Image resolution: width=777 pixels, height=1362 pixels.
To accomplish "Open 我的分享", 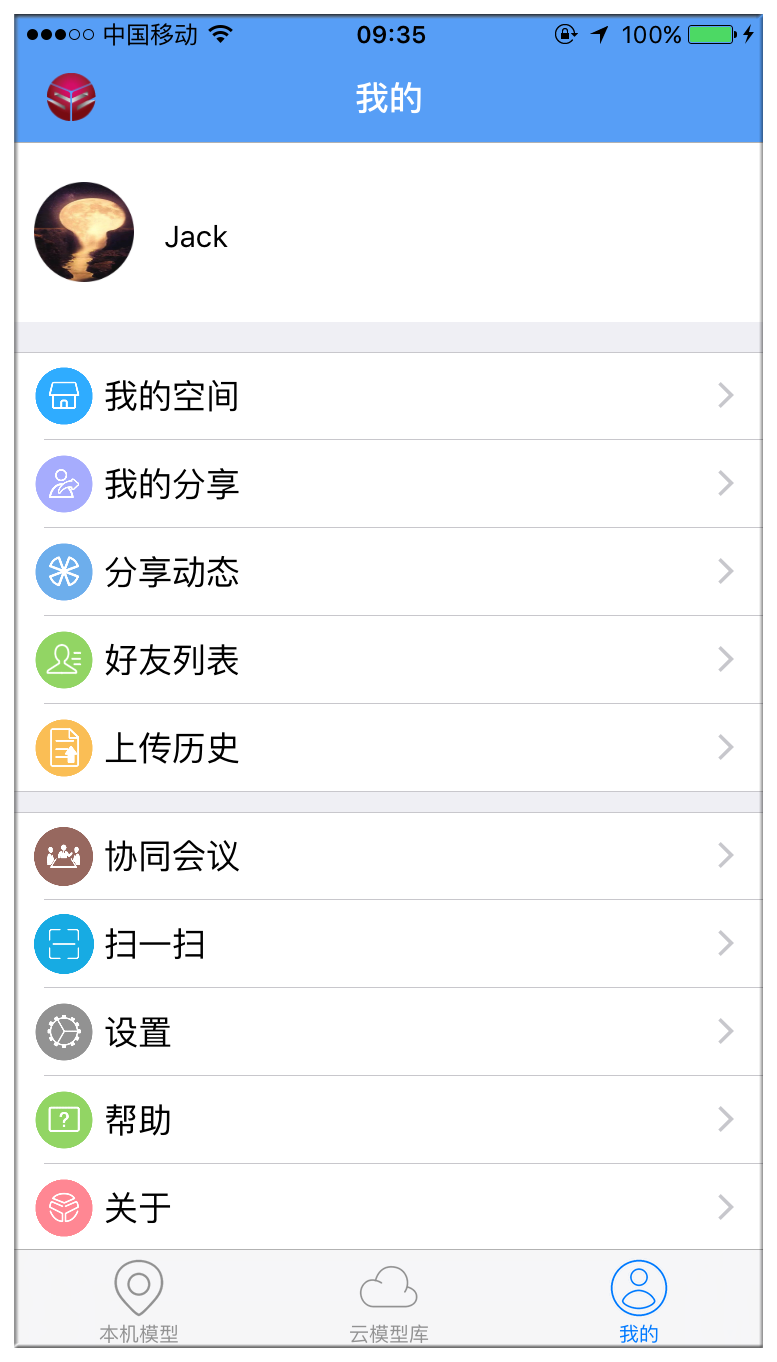I will (389, 484).
